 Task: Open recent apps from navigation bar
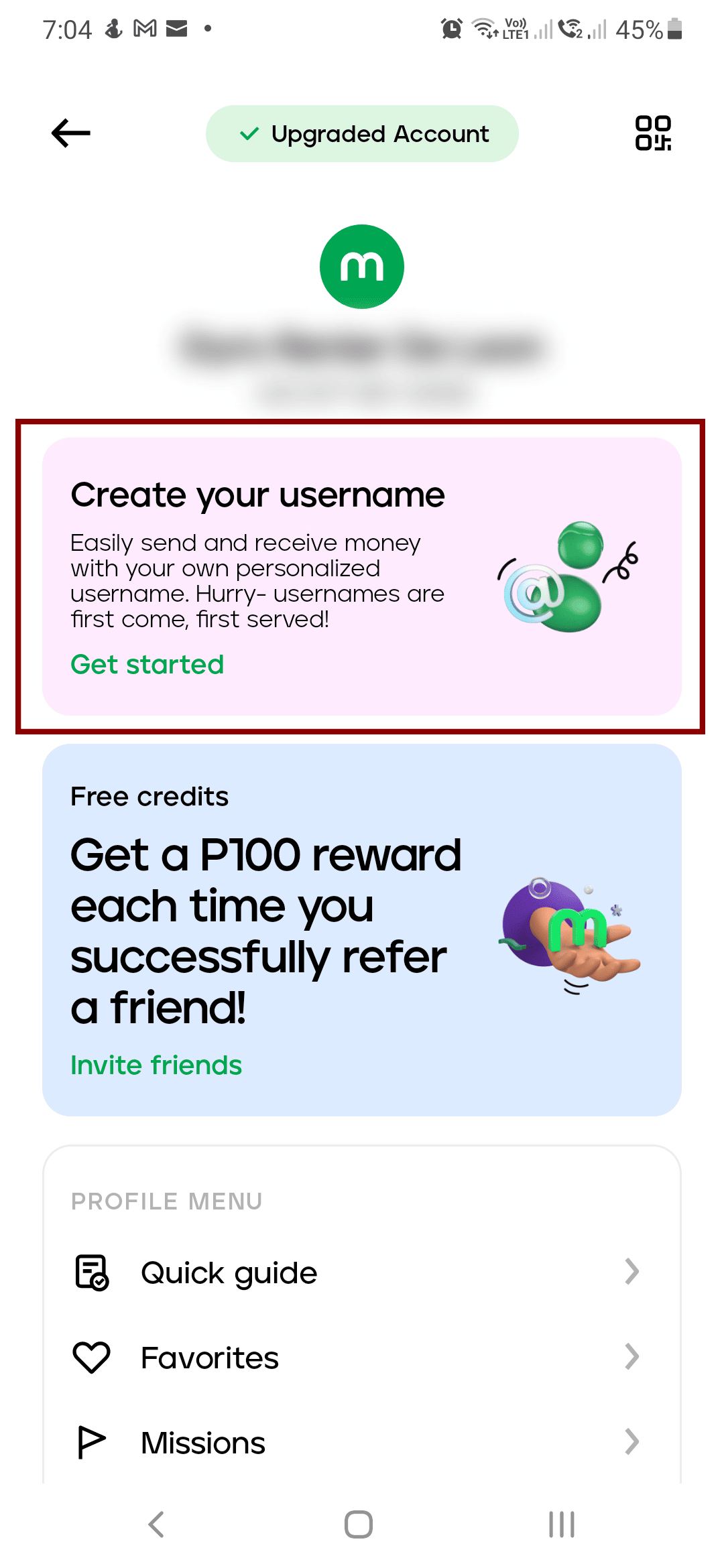click(x=562, y=1524)
